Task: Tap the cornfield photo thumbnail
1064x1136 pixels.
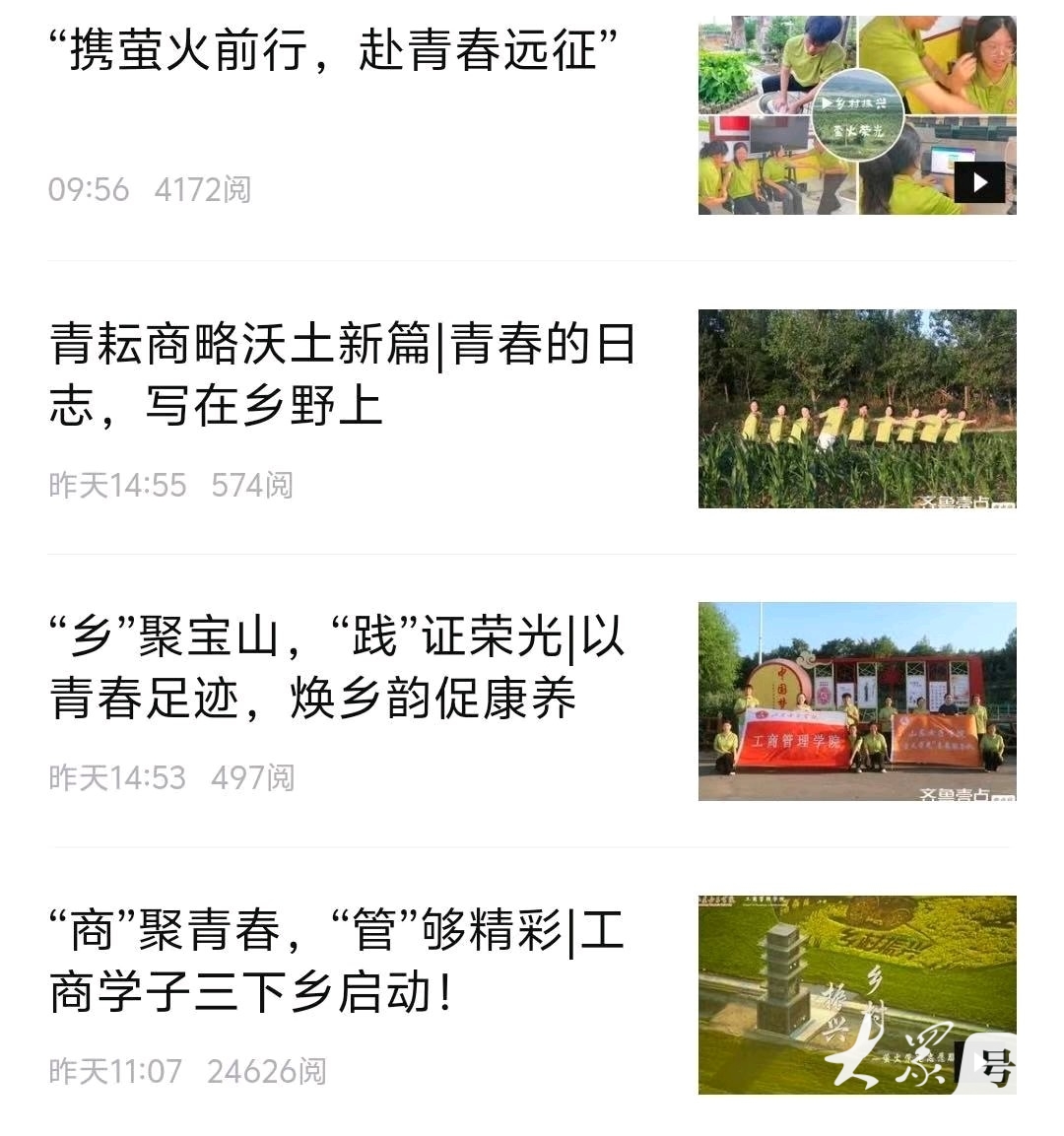Action: pyautogui.click(x=856, y=409)
